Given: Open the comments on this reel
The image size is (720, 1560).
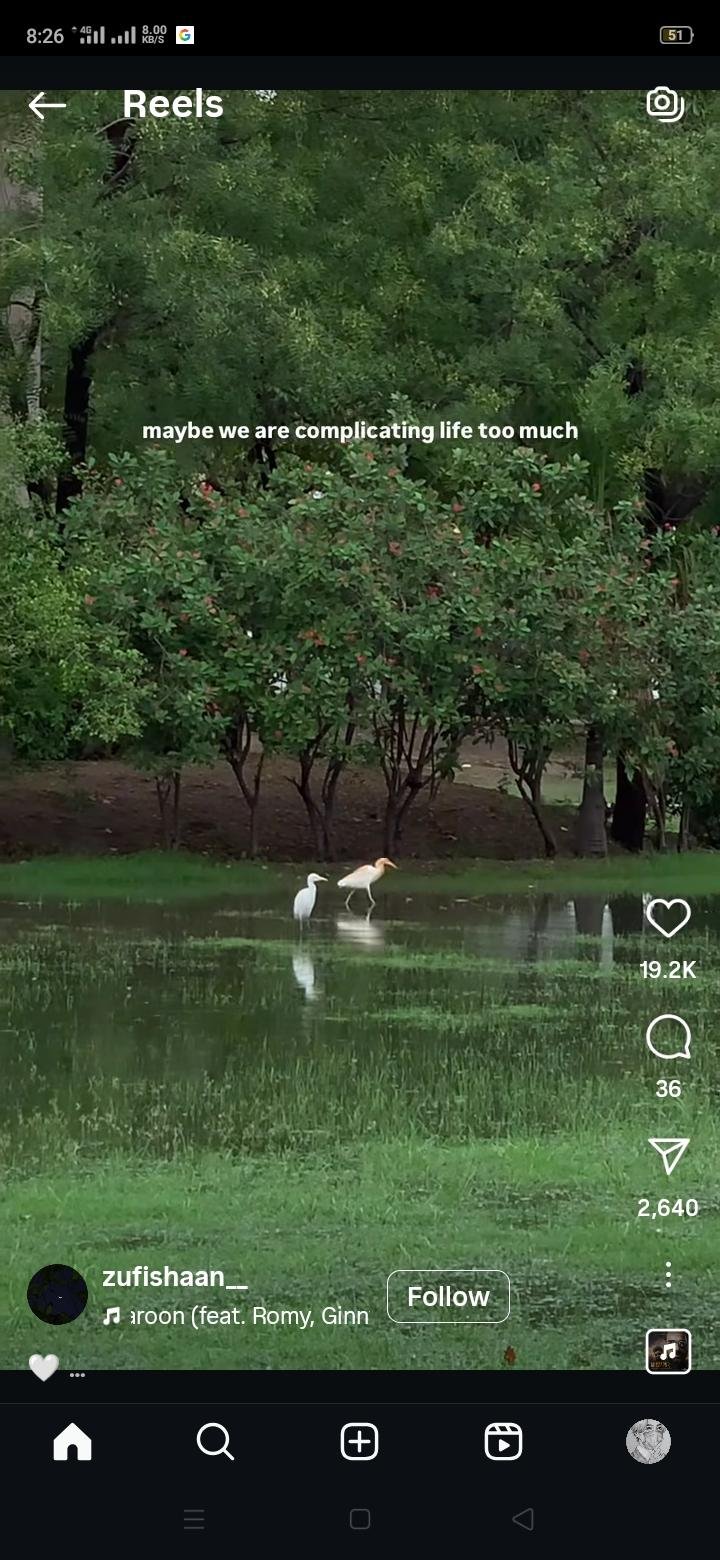Looking at the screenshot, I should tap(668, 1037).
